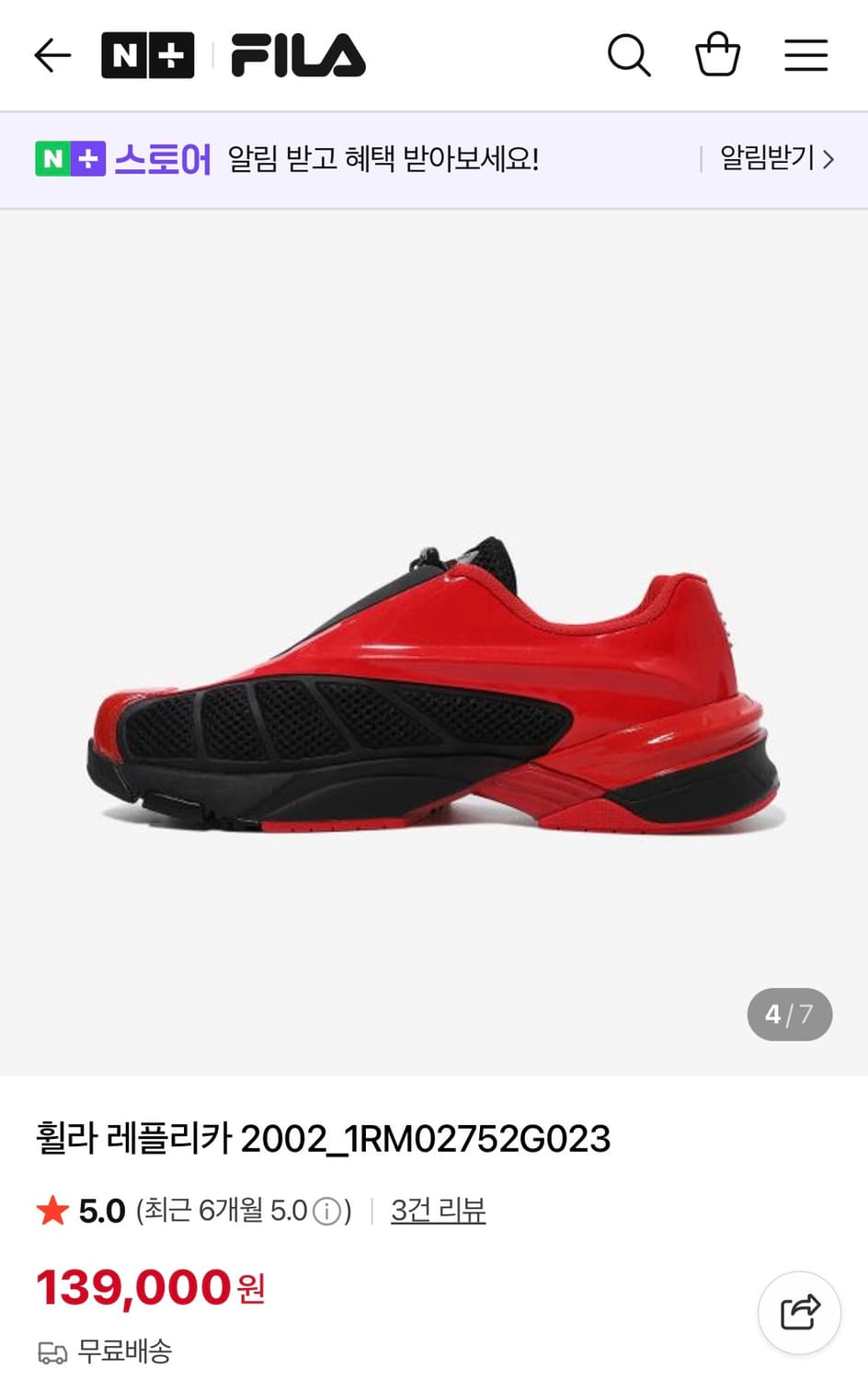Click the black N+ badge in header
The image size is (868, 1380).
point(148,55)
